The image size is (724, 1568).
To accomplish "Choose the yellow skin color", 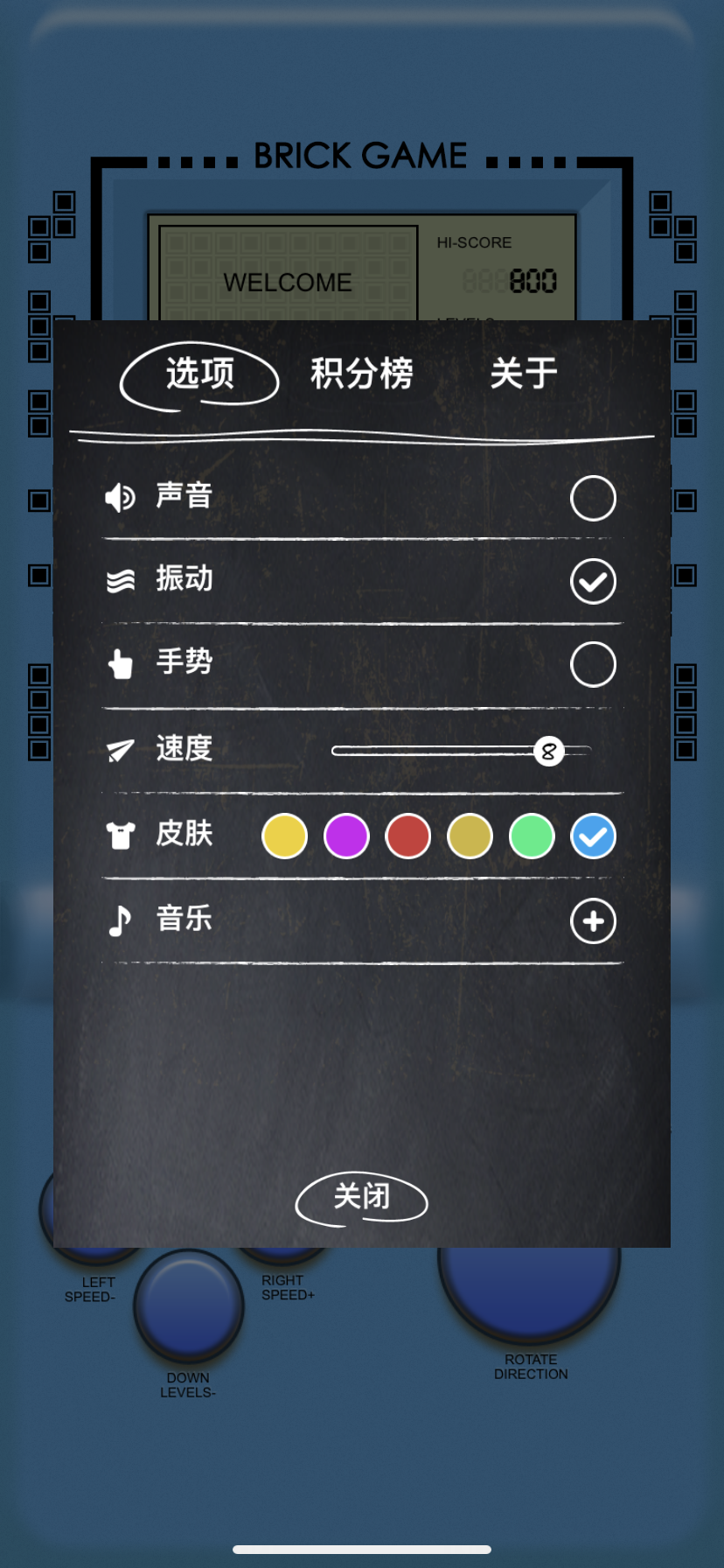I will point(285,836).
